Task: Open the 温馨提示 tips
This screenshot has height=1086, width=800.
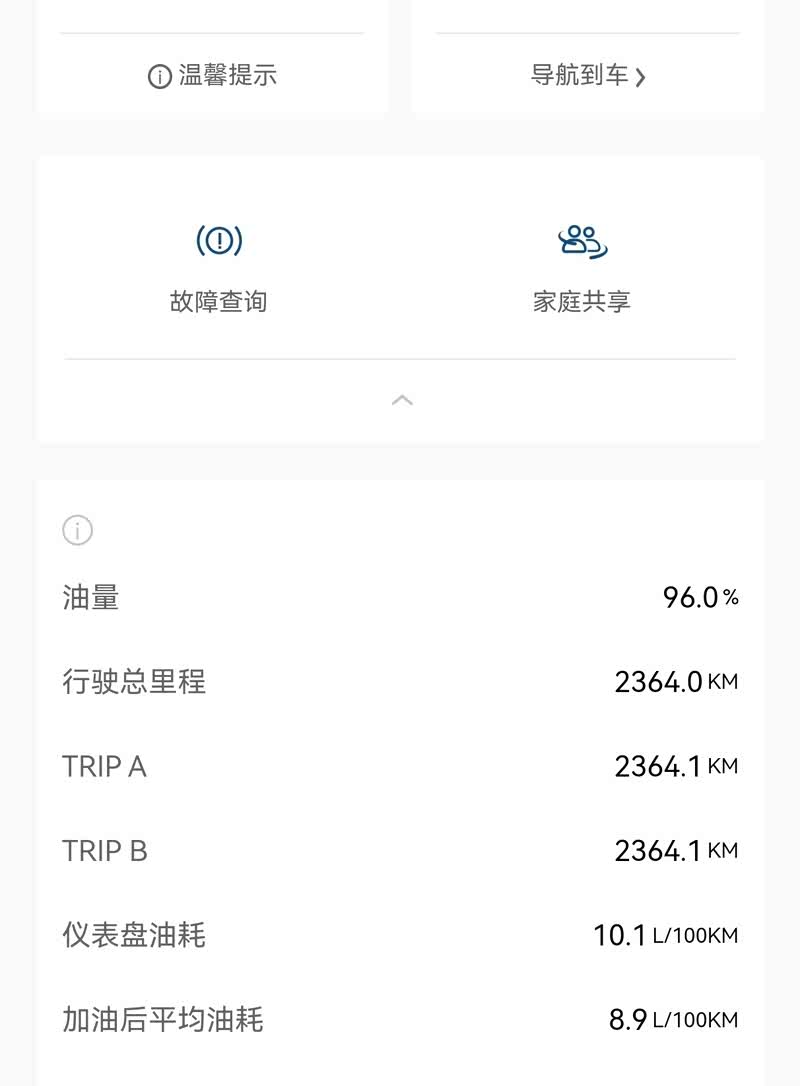Action: coord(212,76)
